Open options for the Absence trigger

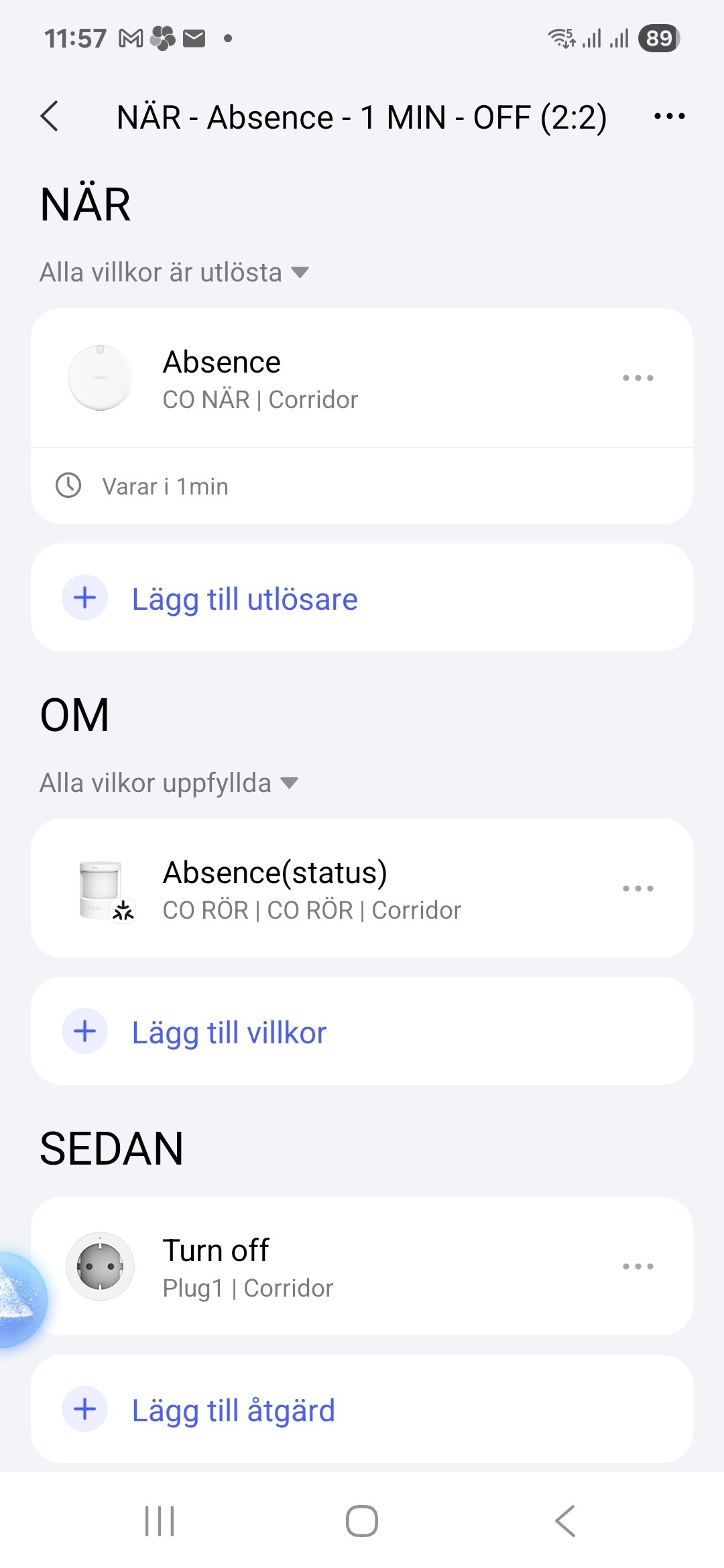pos(638,379)
